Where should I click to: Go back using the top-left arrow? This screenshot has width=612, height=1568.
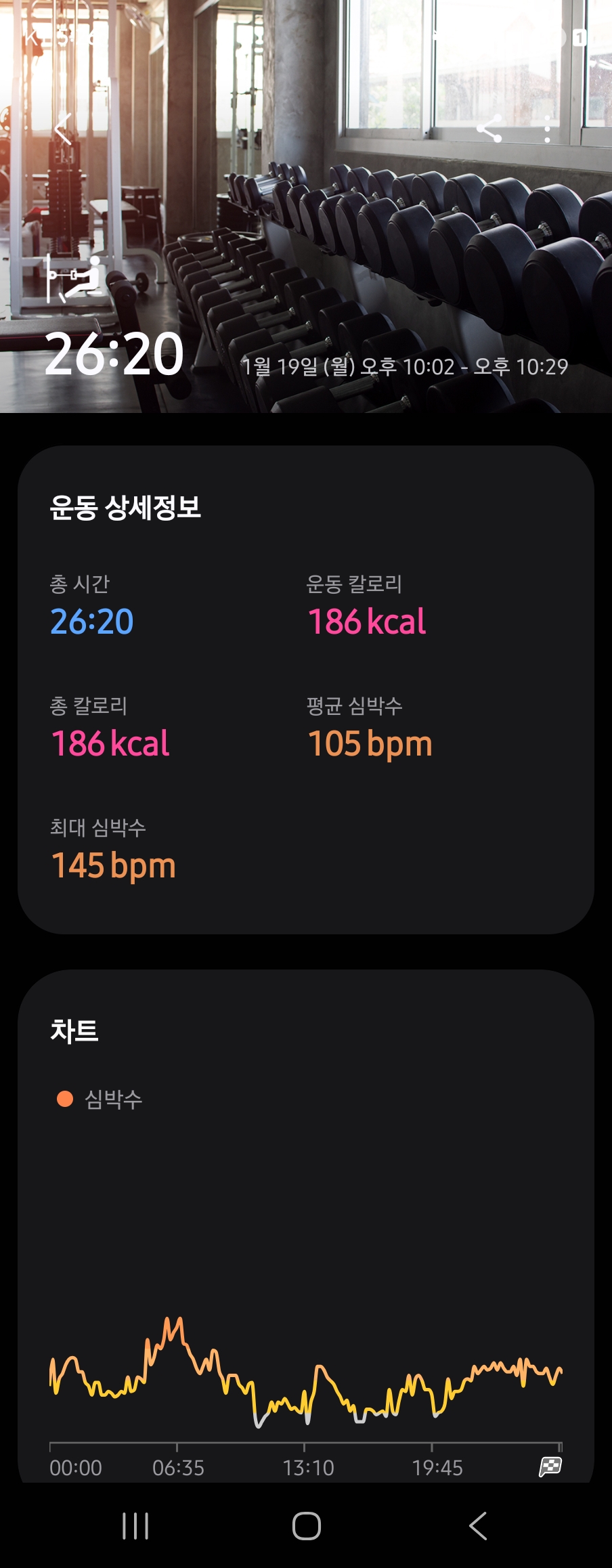pos(63,129)
